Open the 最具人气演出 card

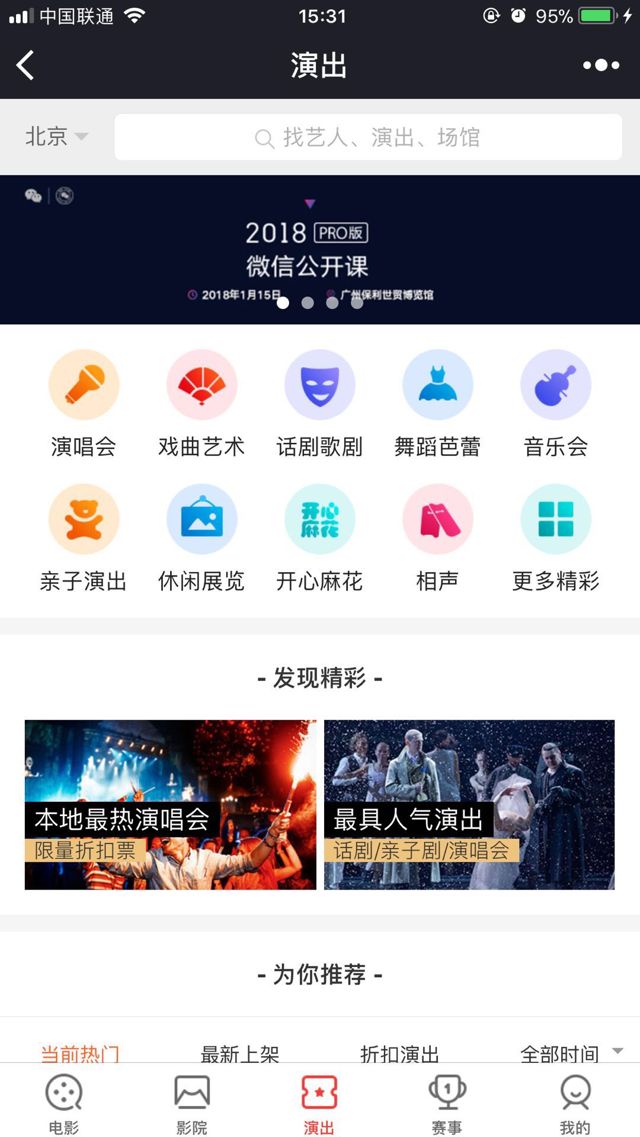pyautogui.click(x=469, y=805)
